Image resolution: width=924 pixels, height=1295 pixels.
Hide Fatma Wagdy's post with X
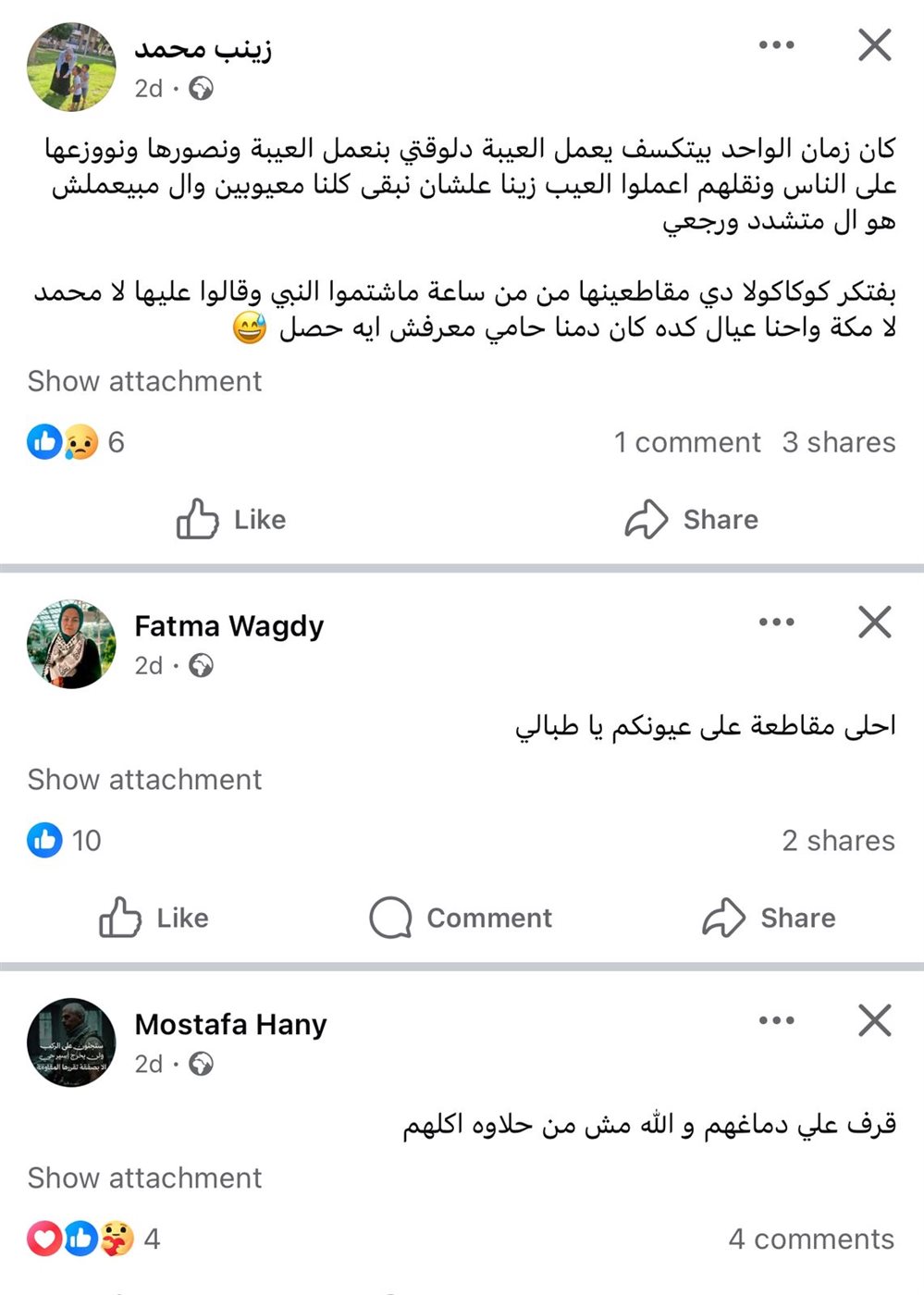pos(874,623)
